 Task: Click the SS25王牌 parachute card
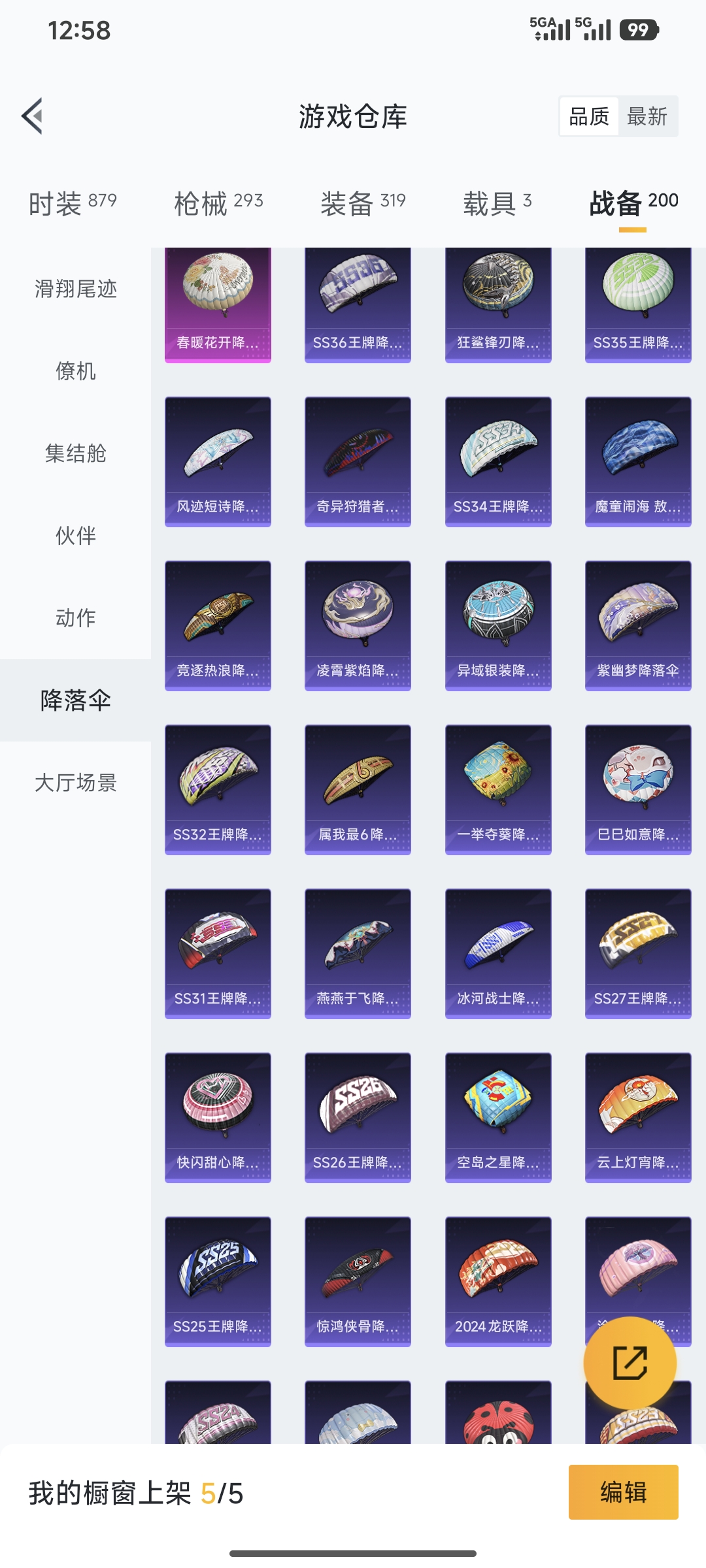pos(218,1281)
